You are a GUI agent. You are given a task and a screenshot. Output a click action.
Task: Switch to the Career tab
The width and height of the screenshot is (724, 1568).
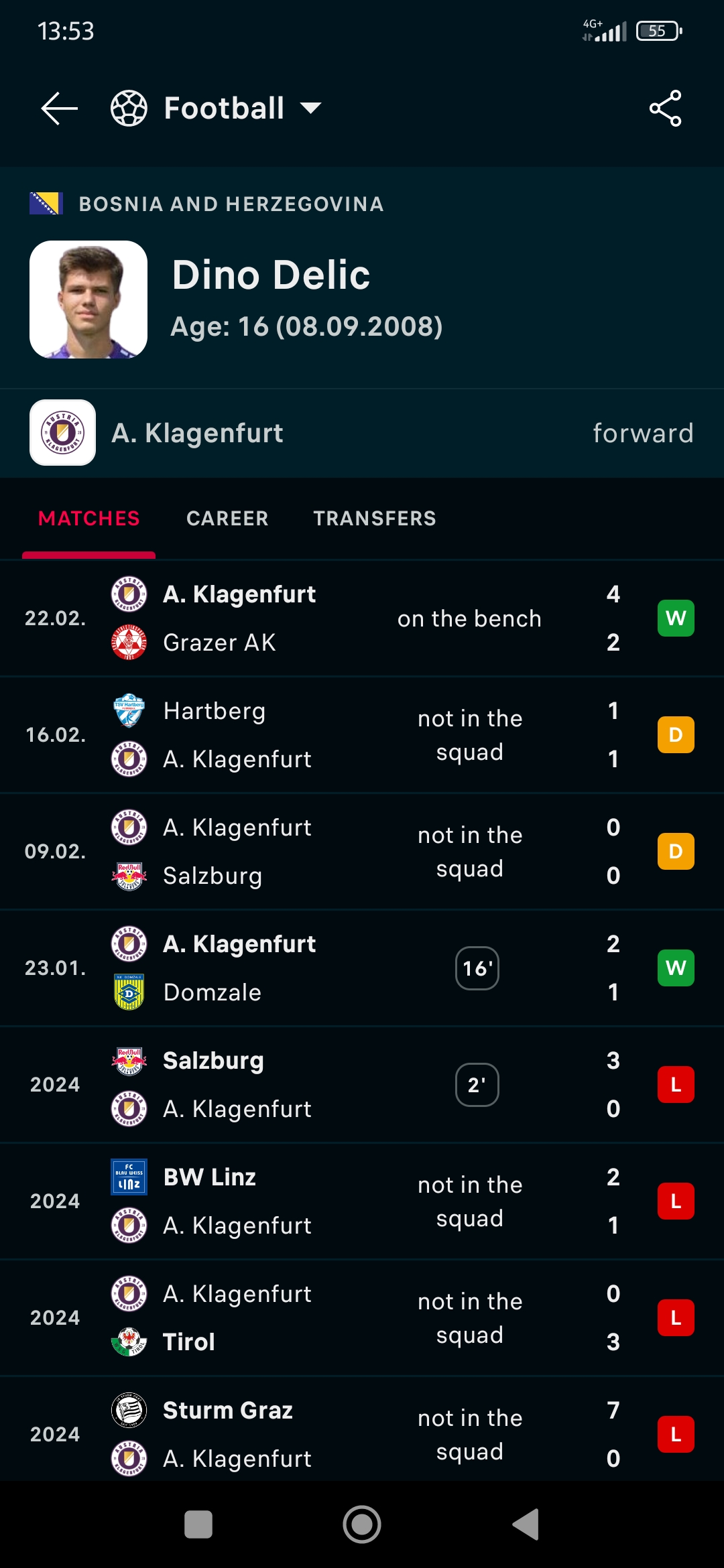(x=227, y=519)
